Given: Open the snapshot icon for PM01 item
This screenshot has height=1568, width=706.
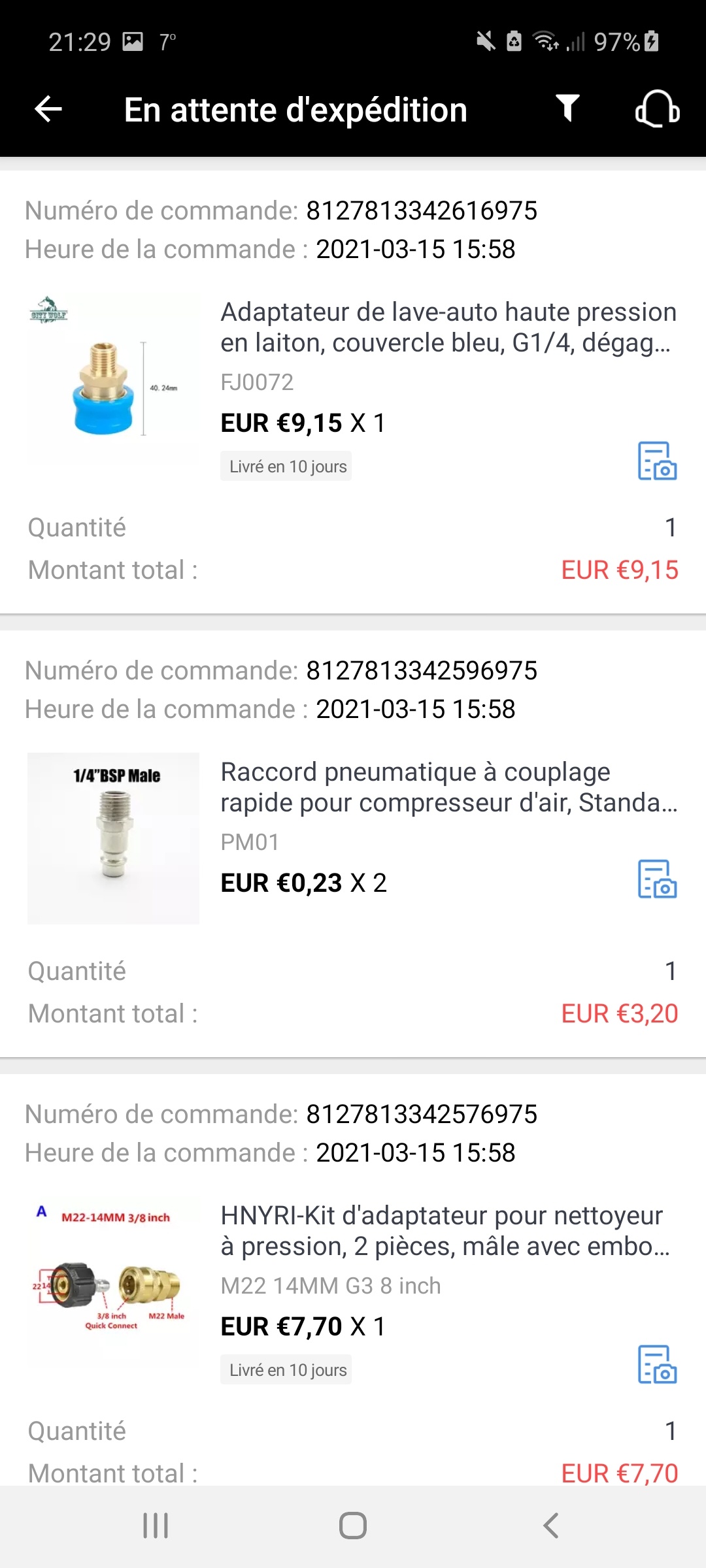Looking at the screenshot, I should click(x=657, y=879).
